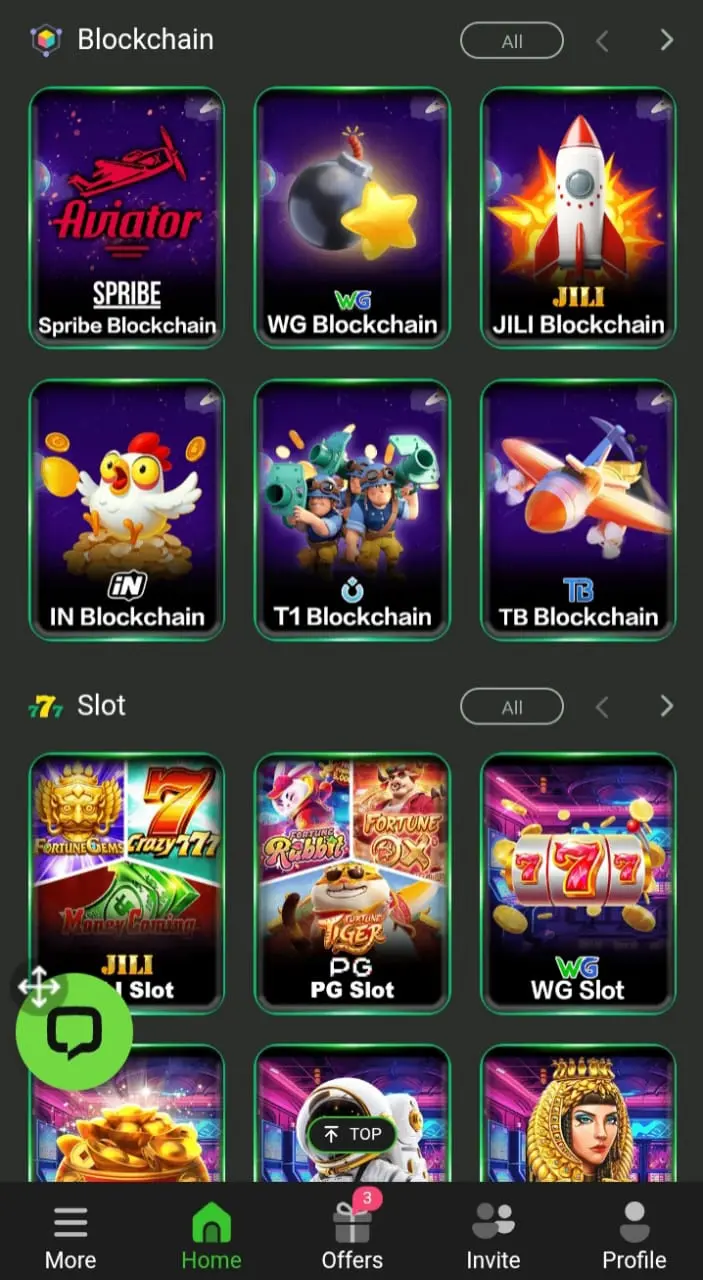703x1280 pixels.
Task: Open the JILI Slot card
Action: click(x=127, y=883)
